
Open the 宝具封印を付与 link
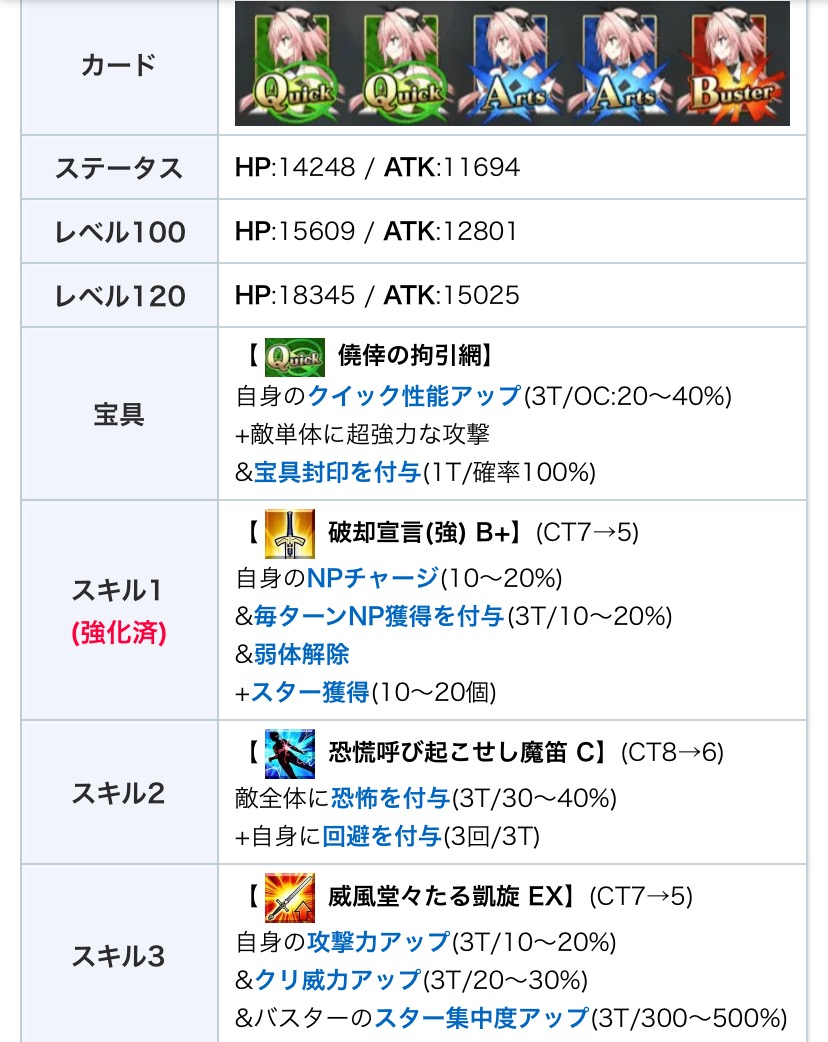(x=336, y=471)
